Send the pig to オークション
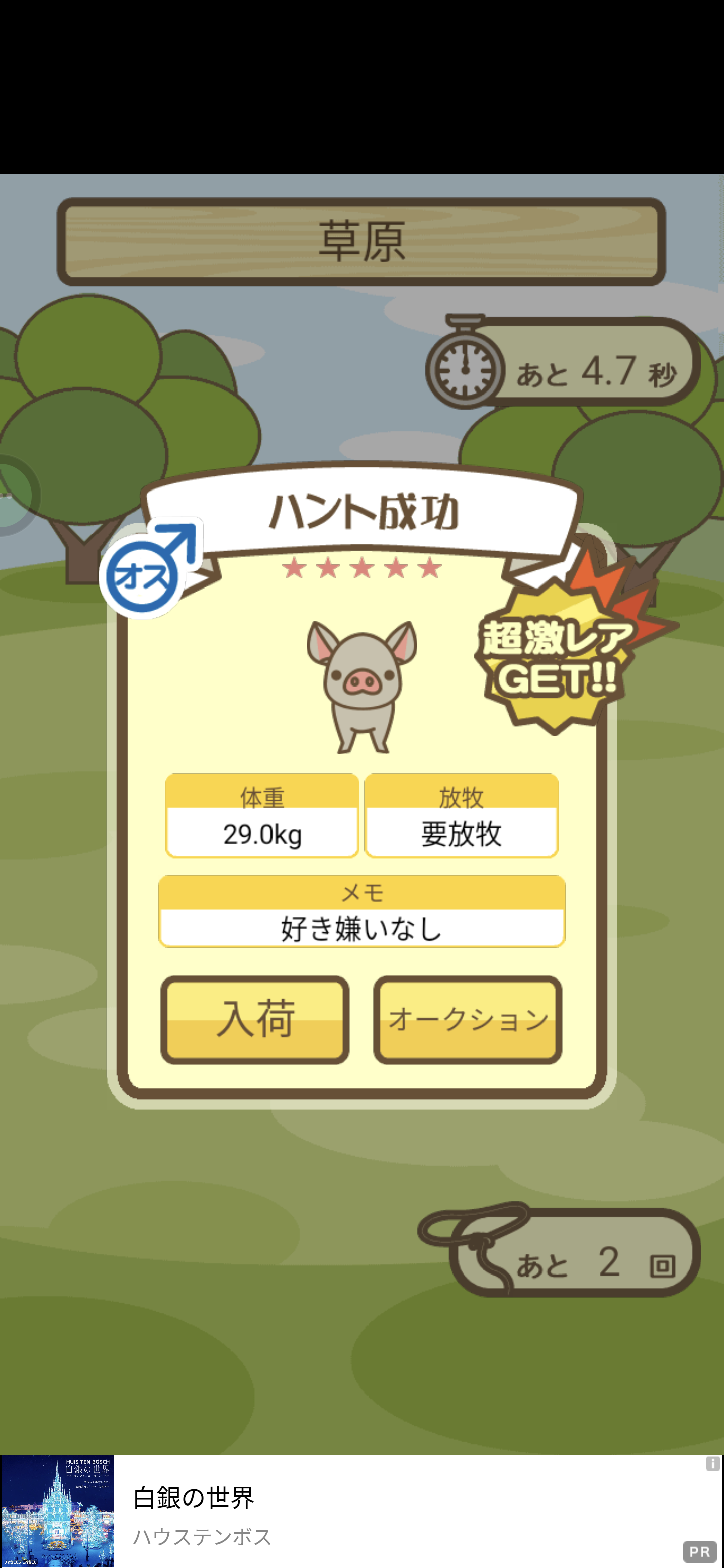Viewport: 724px width, 1568px height. click(x=467, y=1020)
